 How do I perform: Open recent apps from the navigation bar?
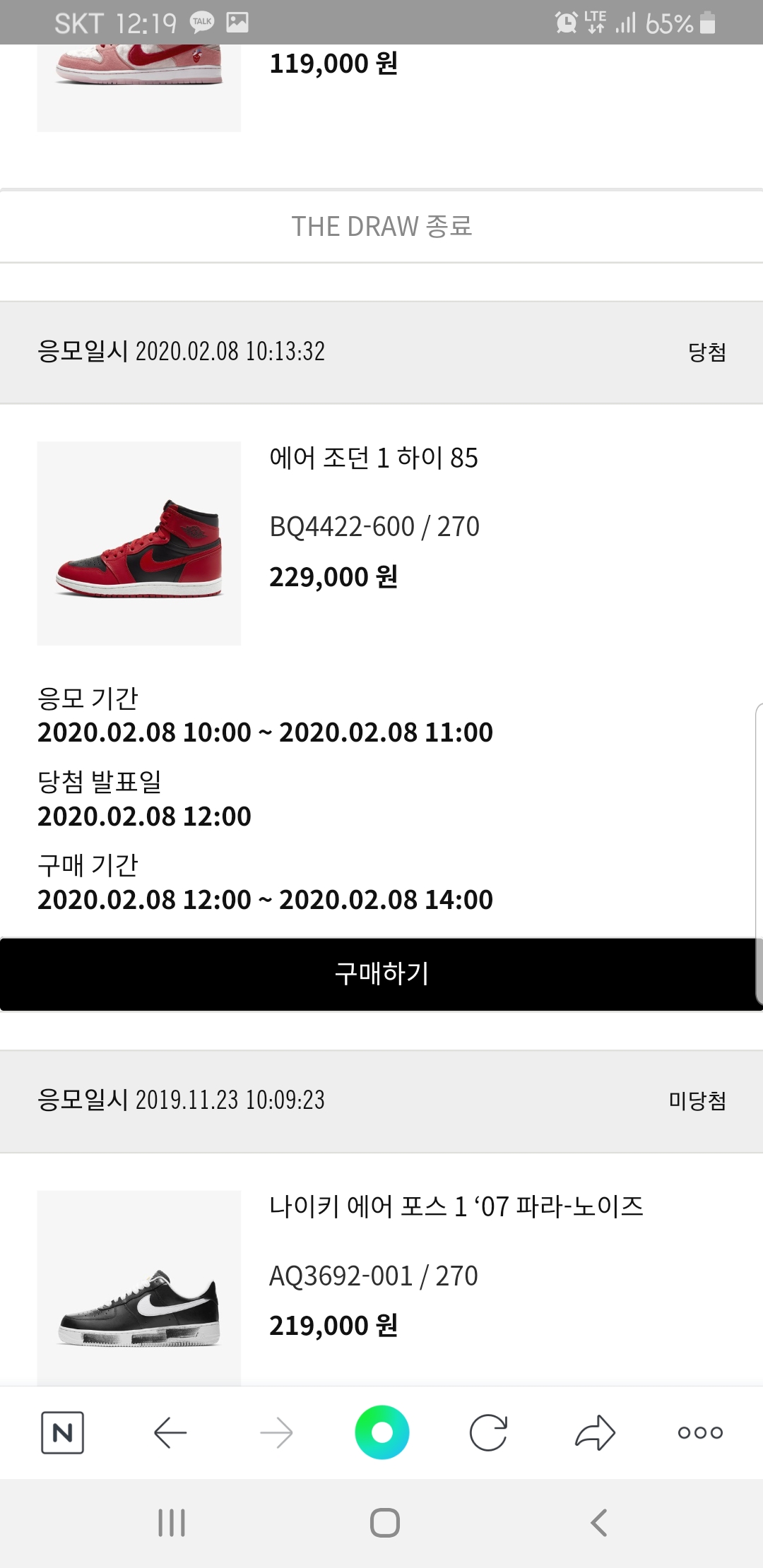click(x=172, y=1523)
